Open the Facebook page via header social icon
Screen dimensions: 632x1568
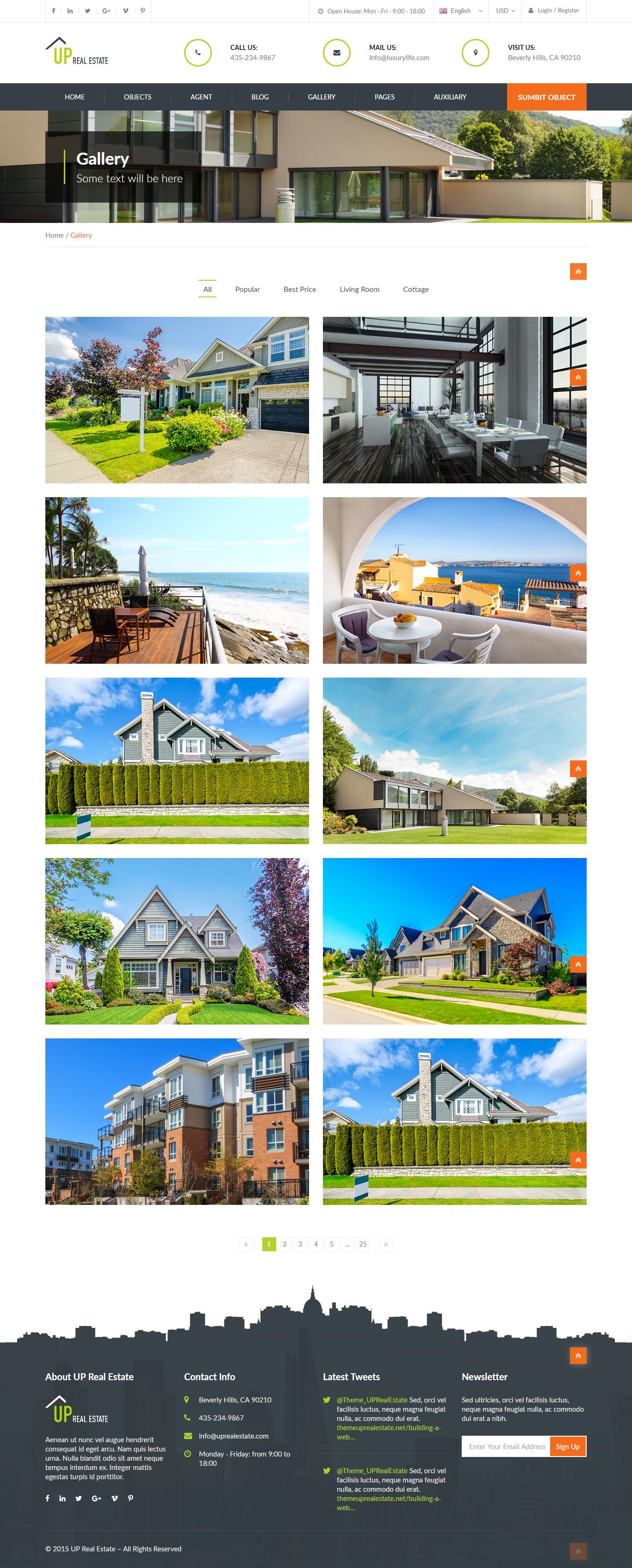[x=54, y=10]
